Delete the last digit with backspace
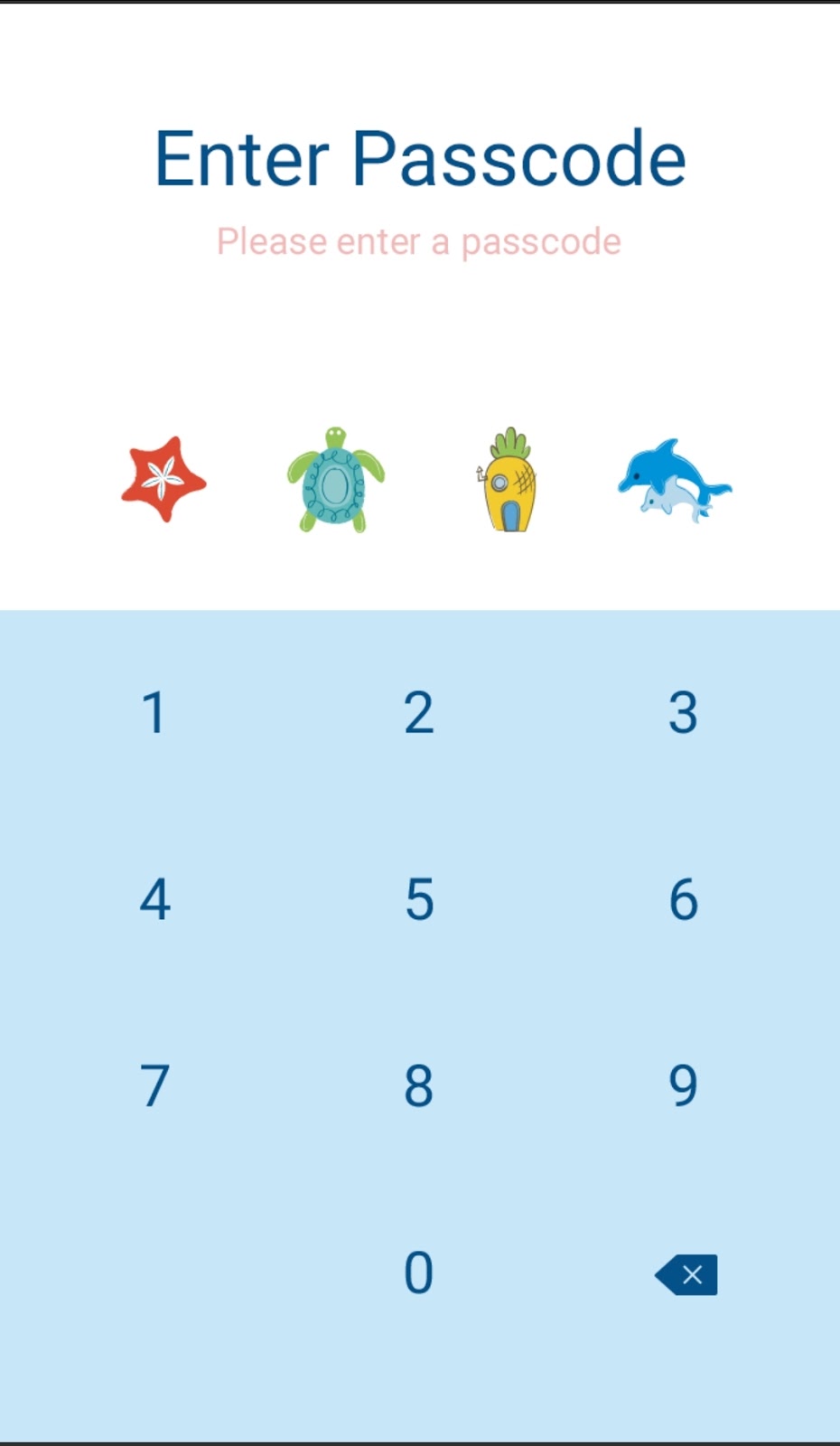Screen dimensions: 840x1446 coord(686,1274)
